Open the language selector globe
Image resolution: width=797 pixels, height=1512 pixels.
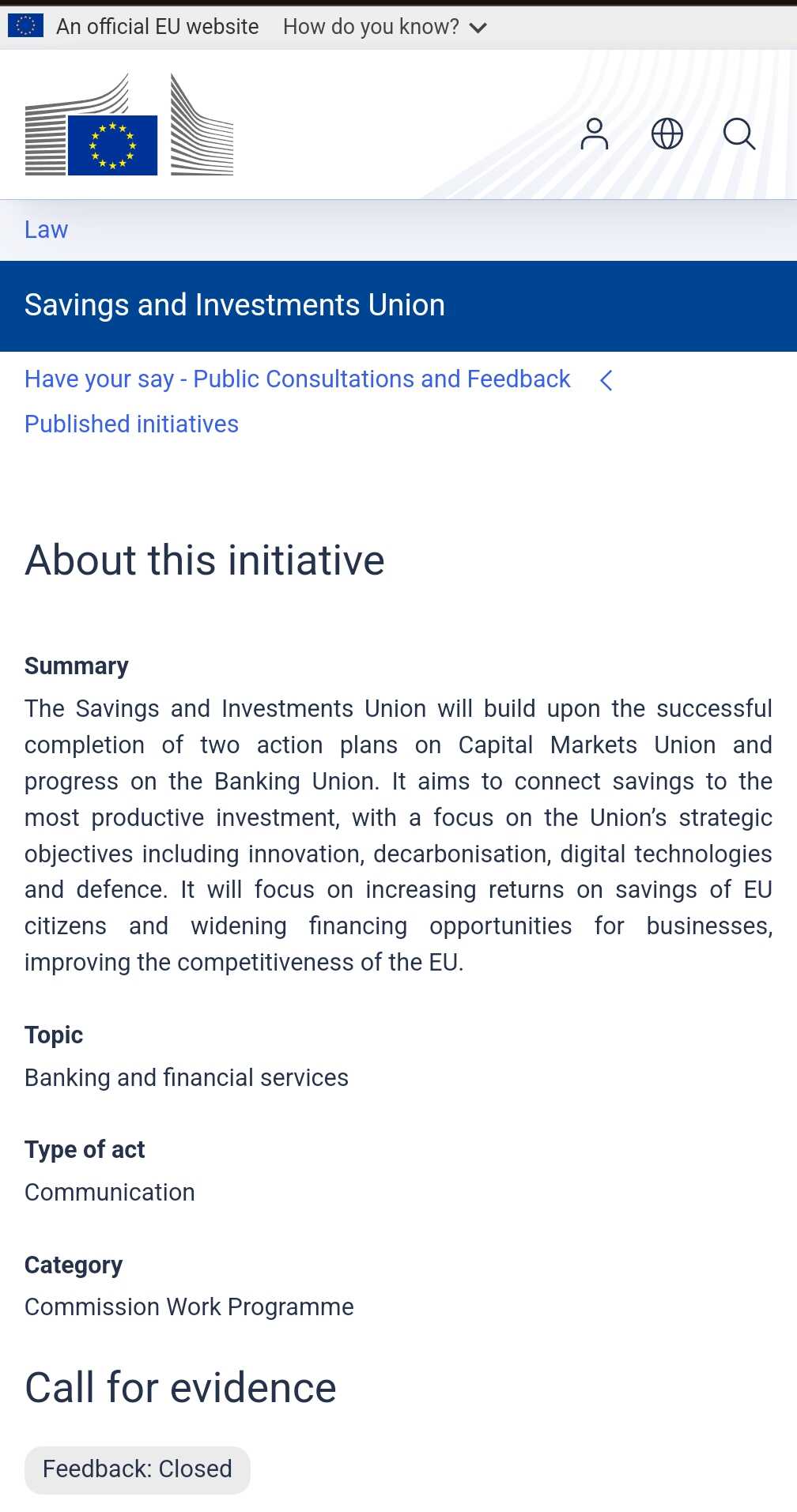667,134
